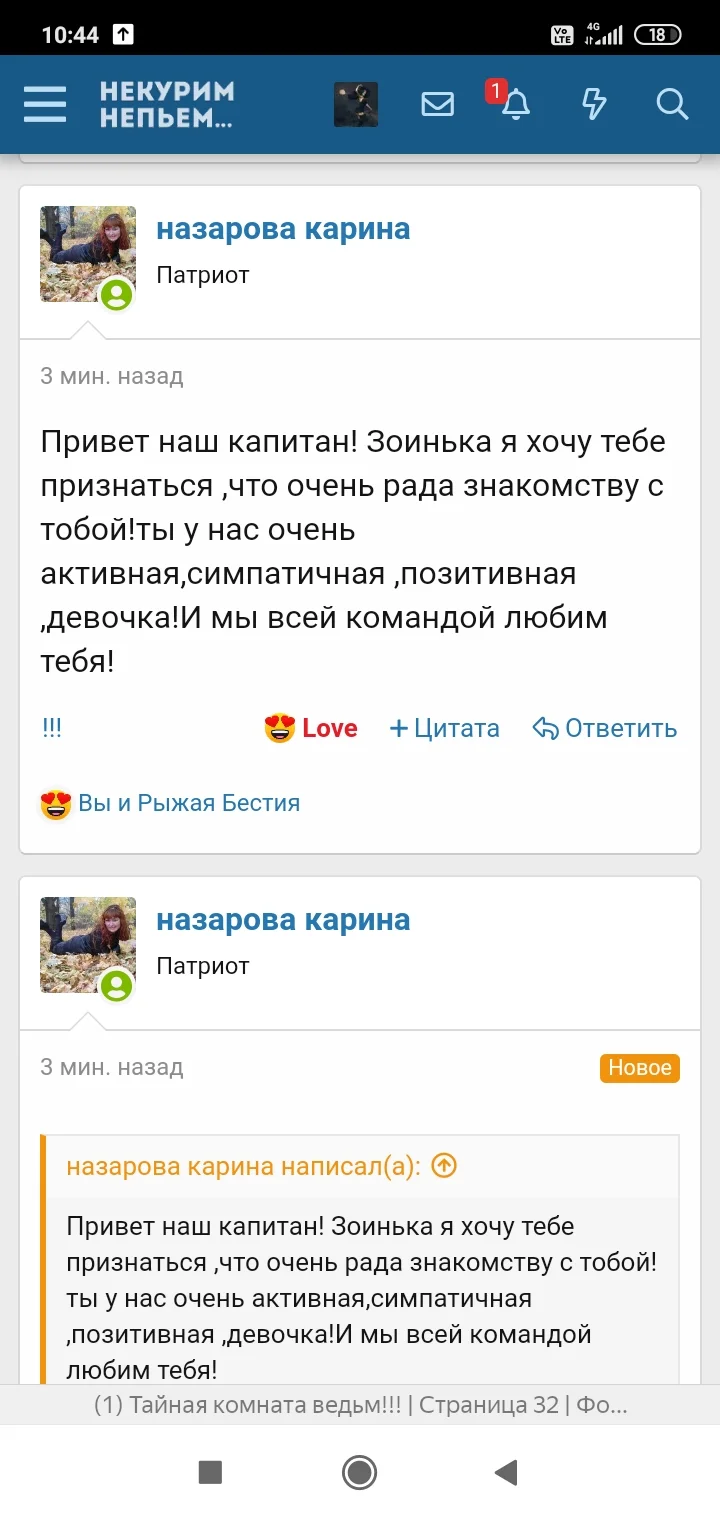
Task: View notifications with the bell icon
Action: [516, 106]
